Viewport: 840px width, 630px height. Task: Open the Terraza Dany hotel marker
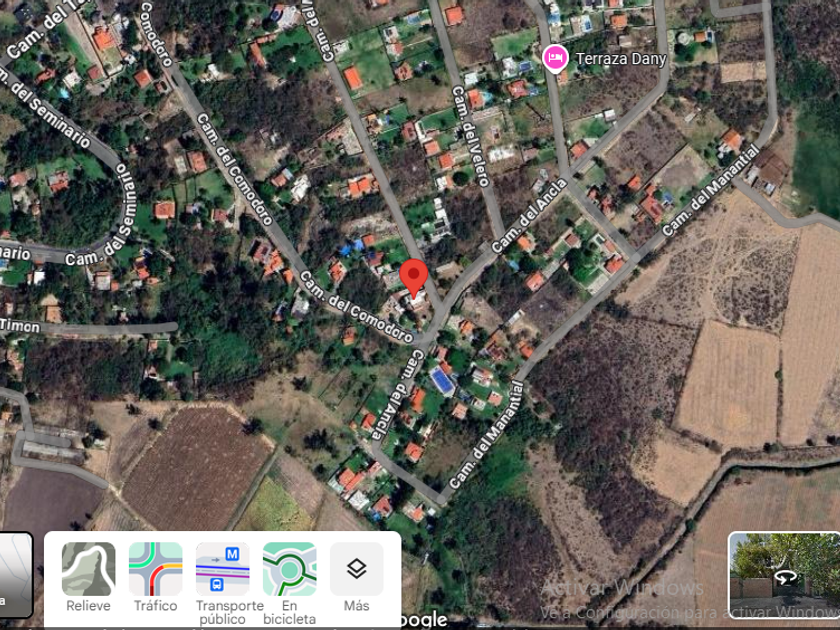click(556, 59)
